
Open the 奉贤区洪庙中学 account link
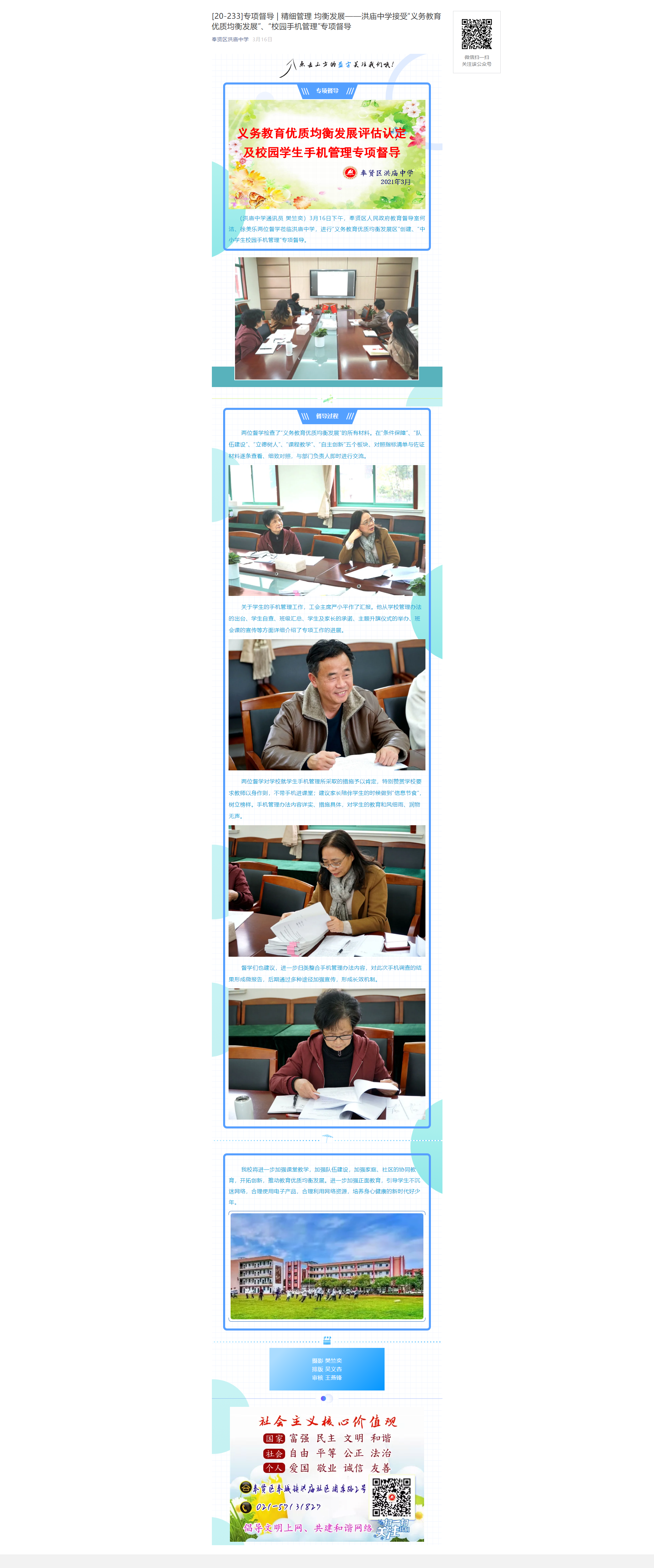click(230, 40)
